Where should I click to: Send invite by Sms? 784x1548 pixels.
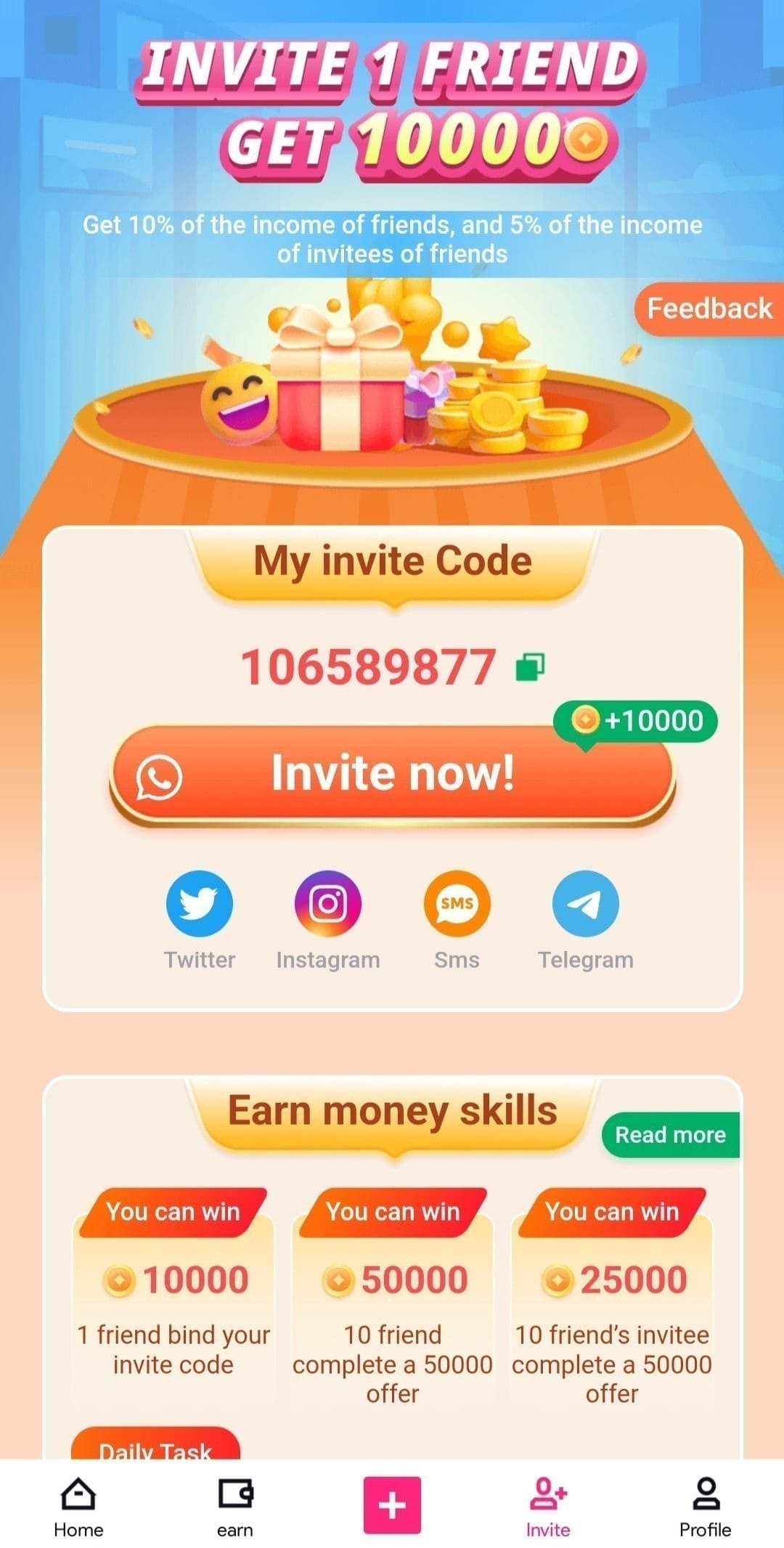pyautogui.click(x=457, y=920)
